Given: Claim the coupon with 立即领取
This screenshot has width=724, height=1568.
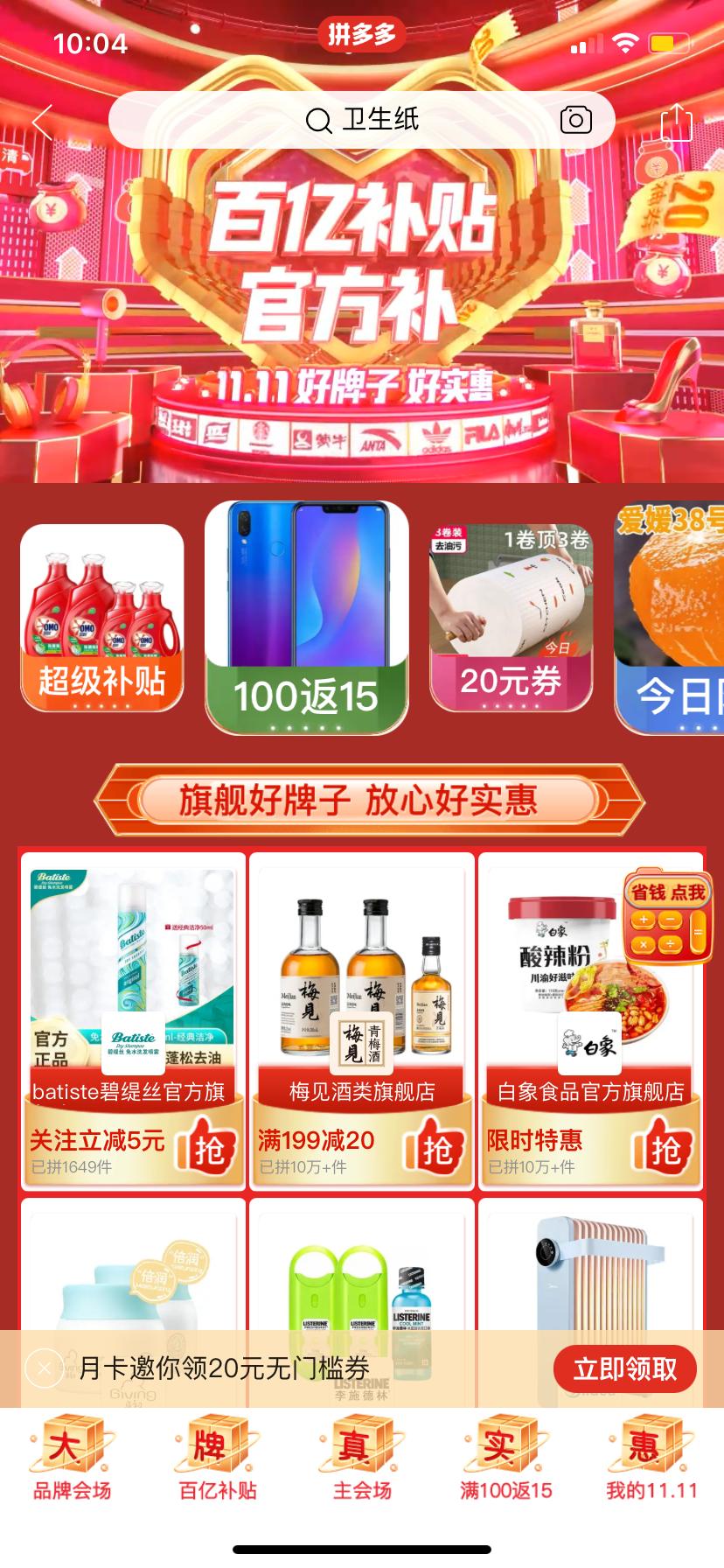Looking at the screenshot, I should (624, 1368).
